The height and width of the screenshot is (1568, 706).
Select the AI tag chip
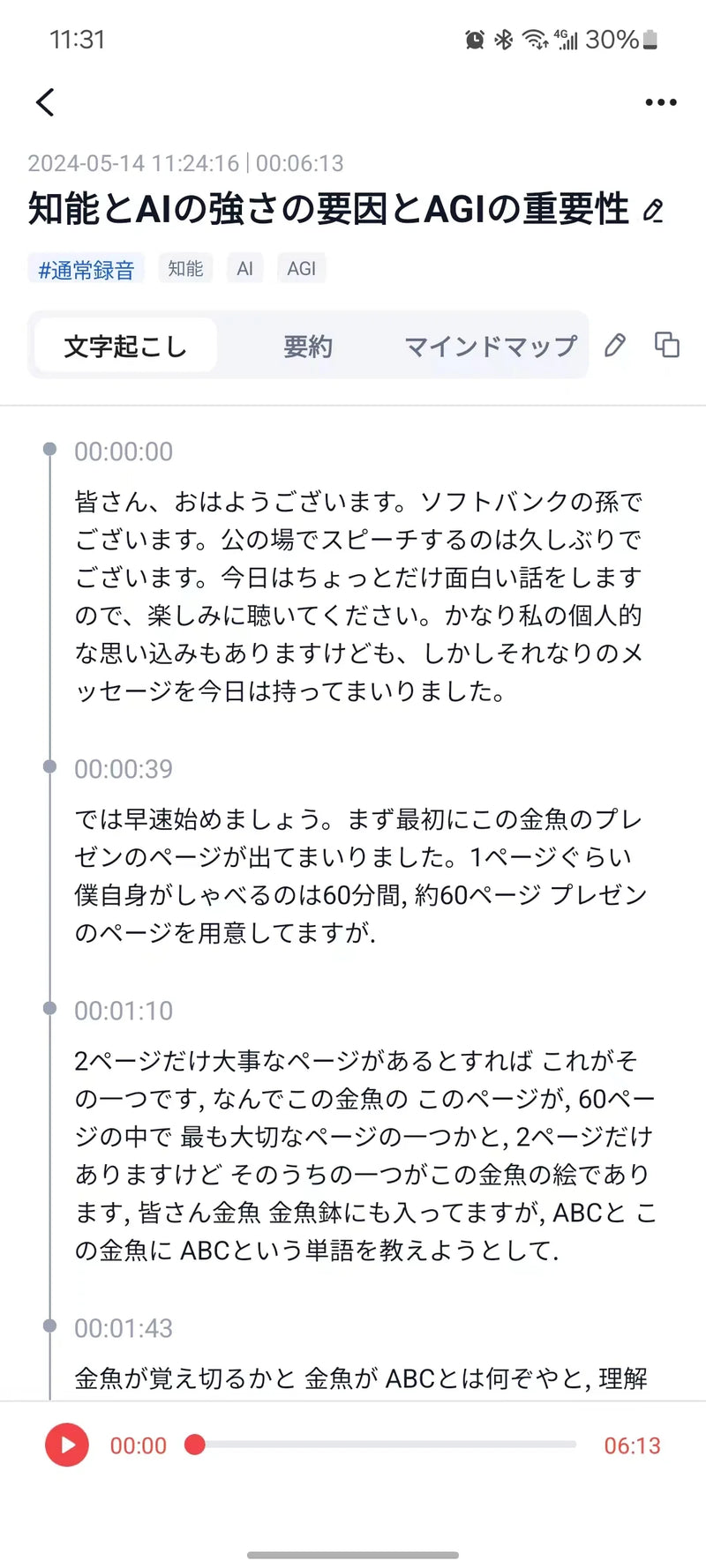245,268
